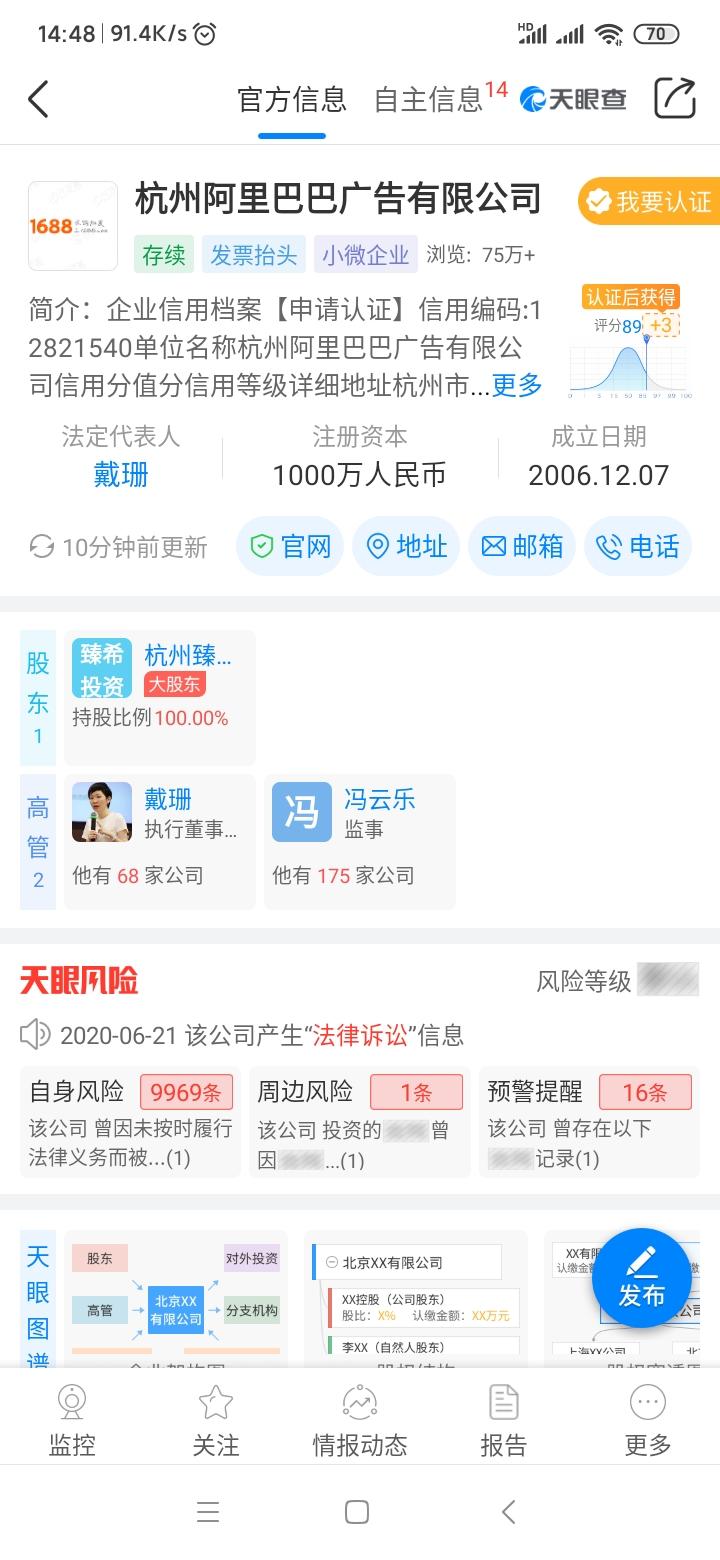The width and height of the screenshot is (720, 1560).
Task: Tap the 报告 report icon in bottom bar
Action: click(503, 1415)
